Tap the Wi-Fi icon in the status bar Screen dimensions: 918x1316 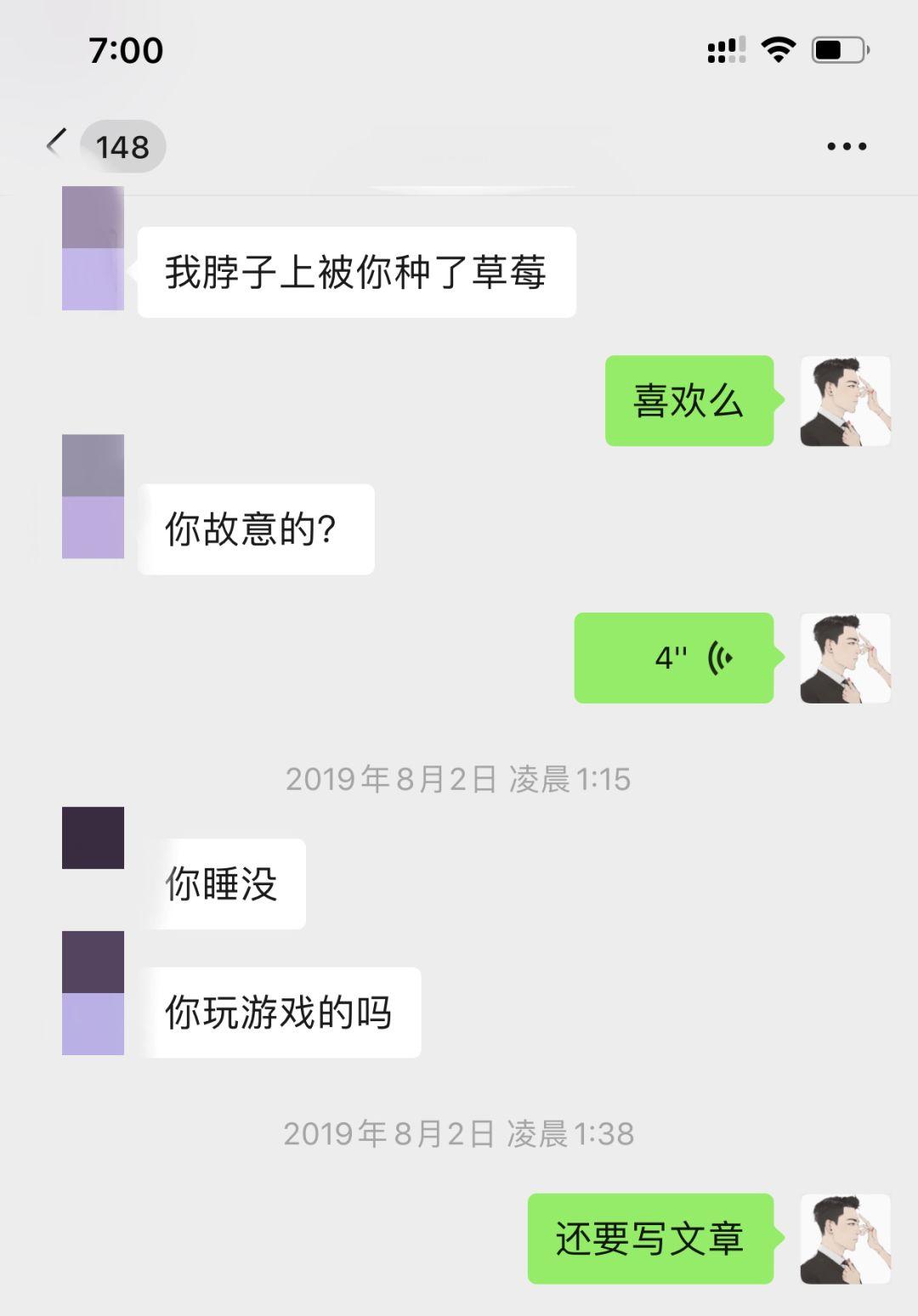774,51
